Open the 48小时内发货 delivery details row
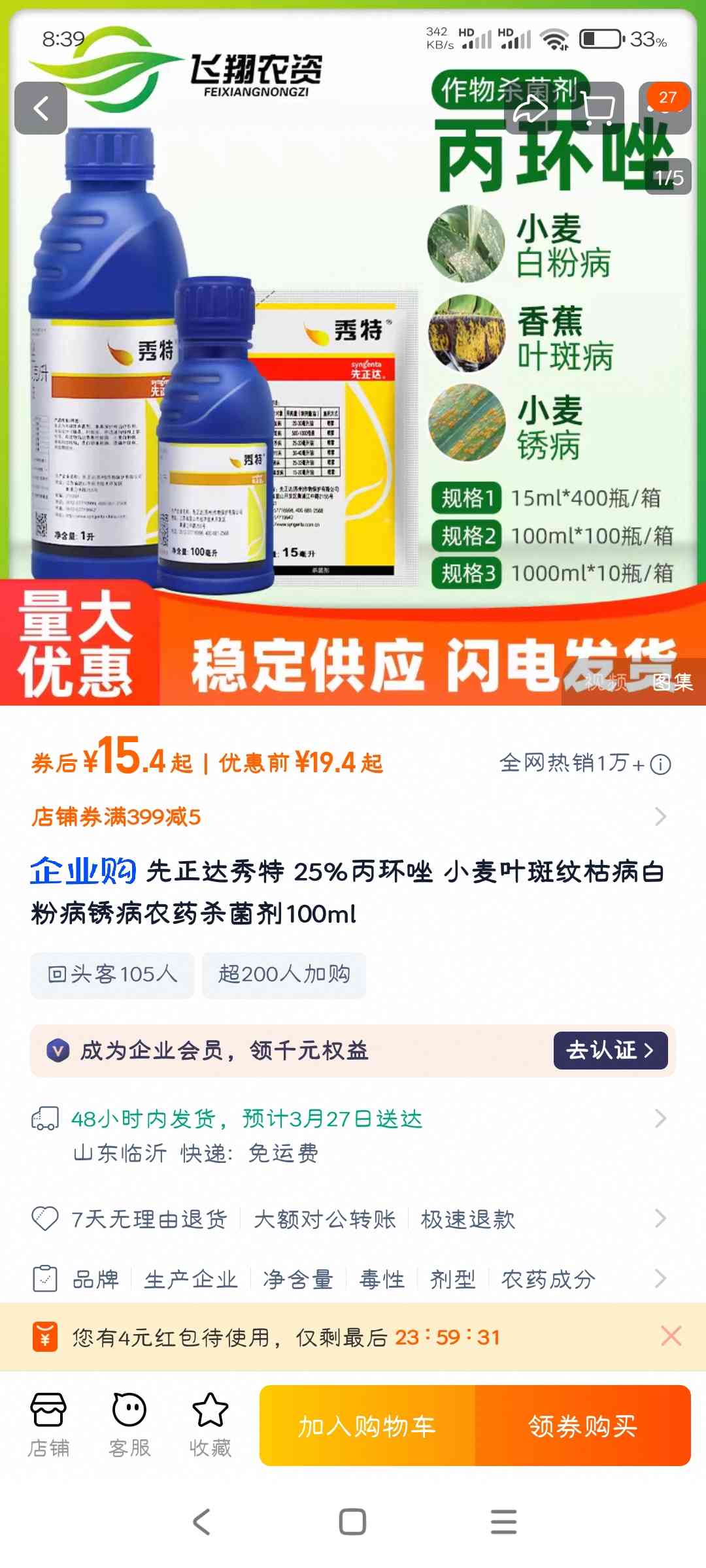The image size is (706, 1568). click(x=353, y=1135)
